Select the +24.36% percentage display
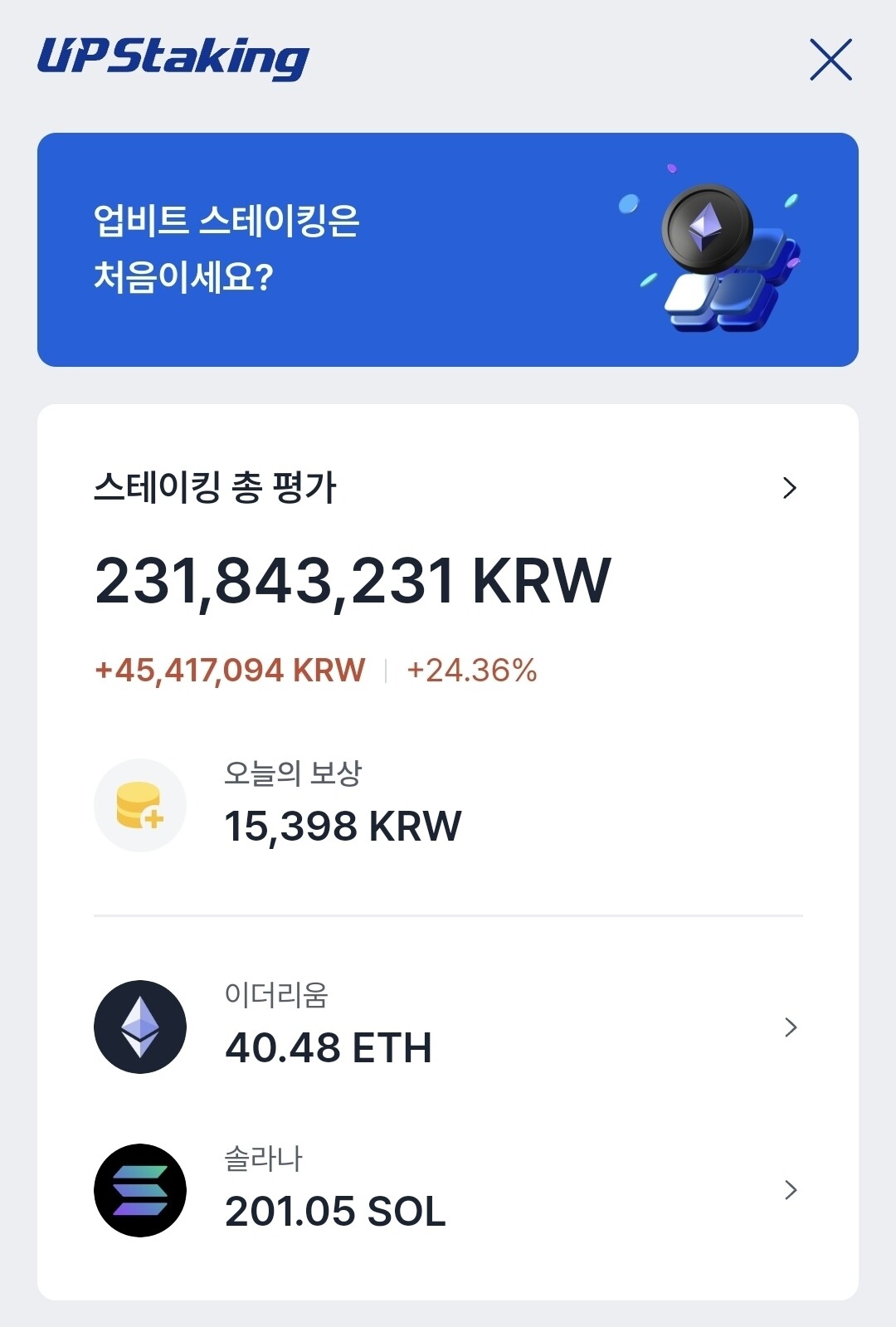The image size is (896, 1327). tap(470, 669)
